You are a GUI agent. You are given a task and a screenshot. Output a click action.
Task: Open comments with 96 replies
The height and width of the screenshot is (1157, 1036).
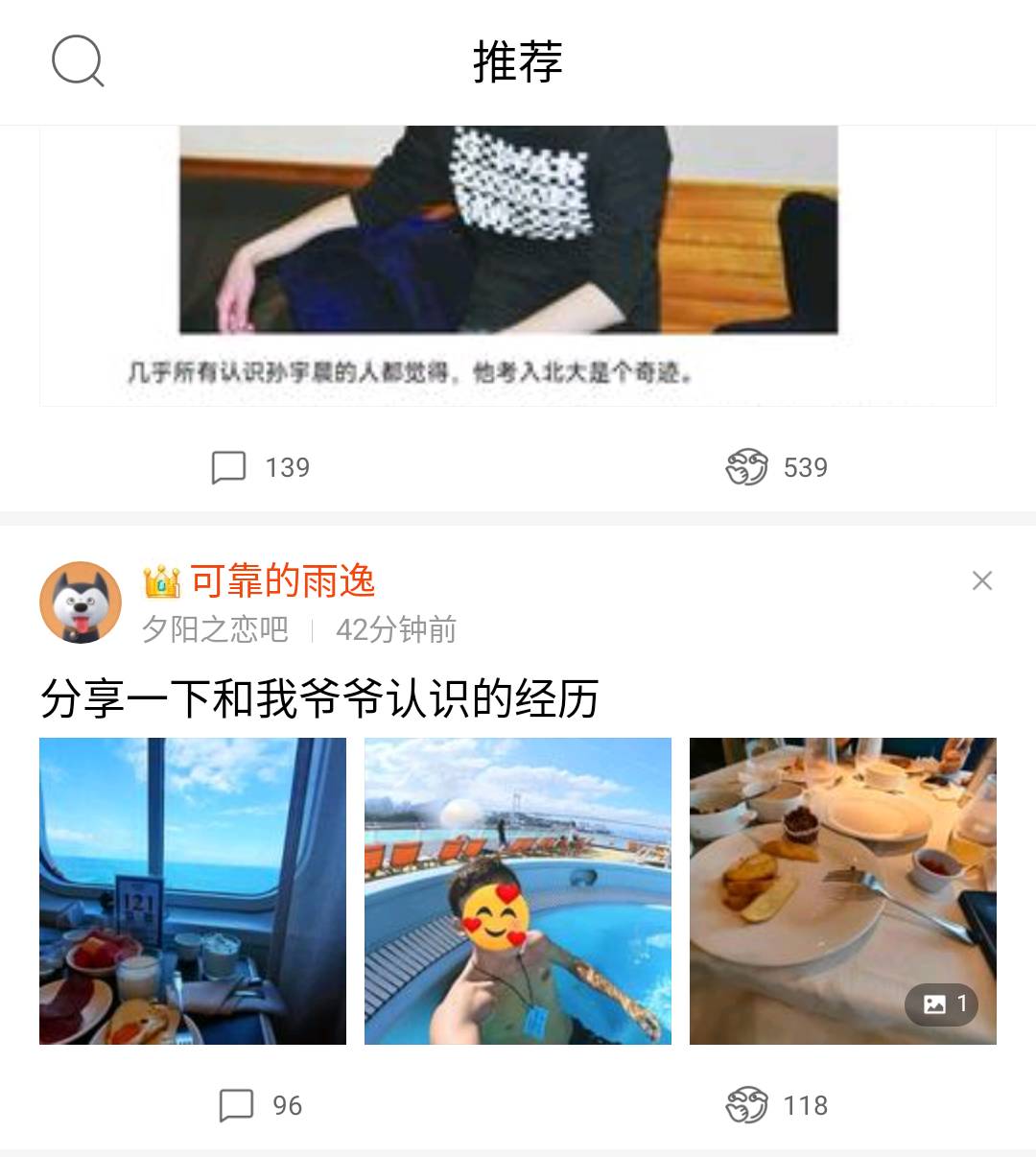(x=260, y=1105)
